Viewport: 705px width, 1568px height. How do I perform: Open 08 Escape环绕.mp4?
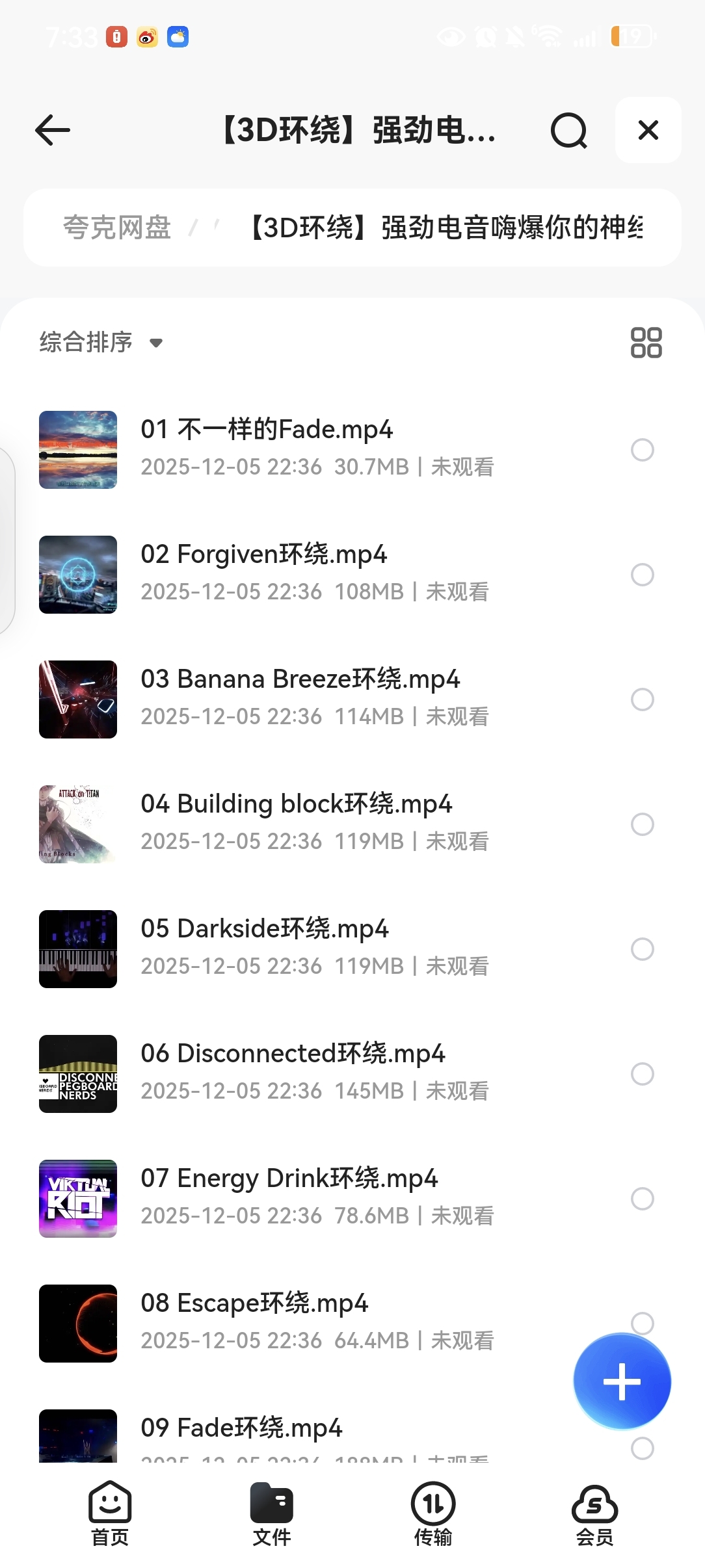(x=255, y=1304)
